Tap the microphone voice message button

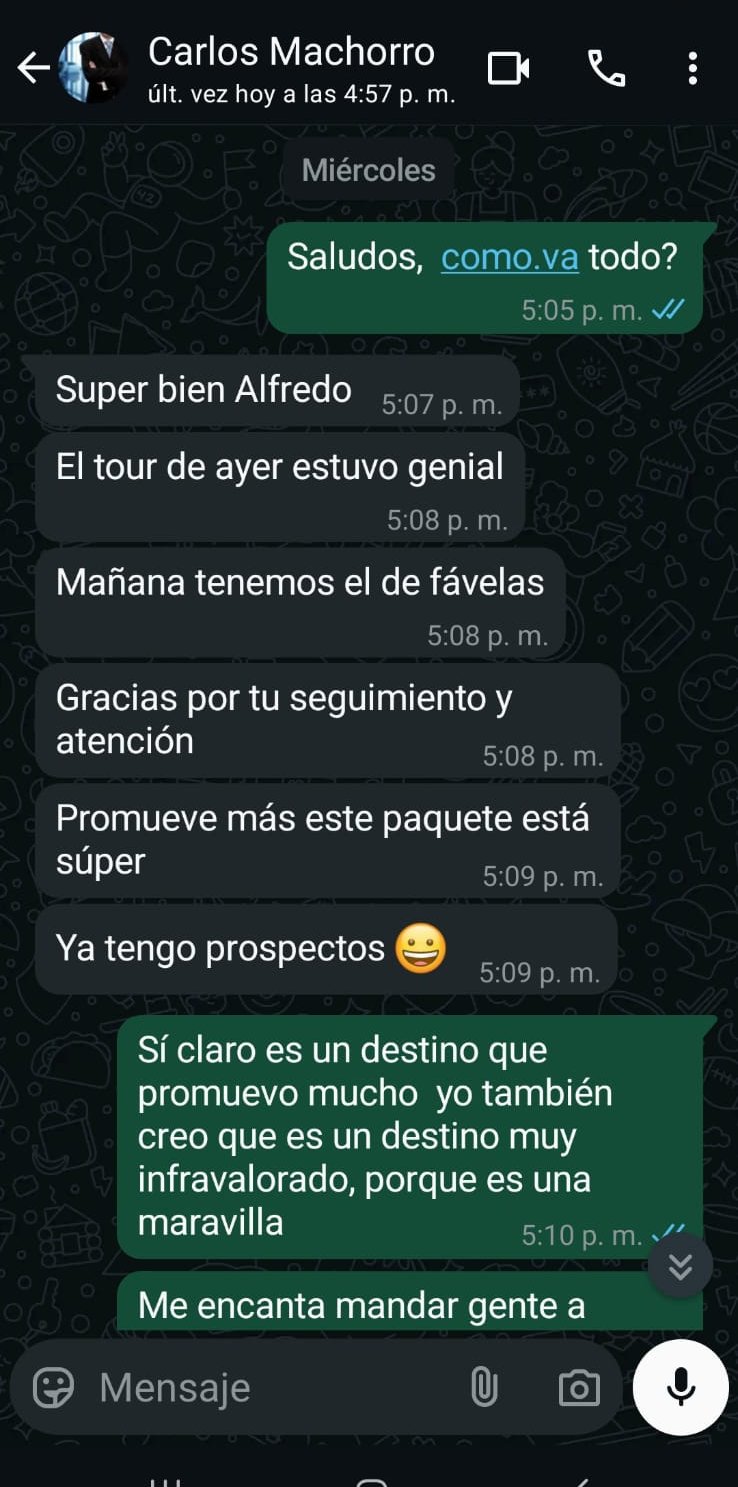[x=681, y=1387]
